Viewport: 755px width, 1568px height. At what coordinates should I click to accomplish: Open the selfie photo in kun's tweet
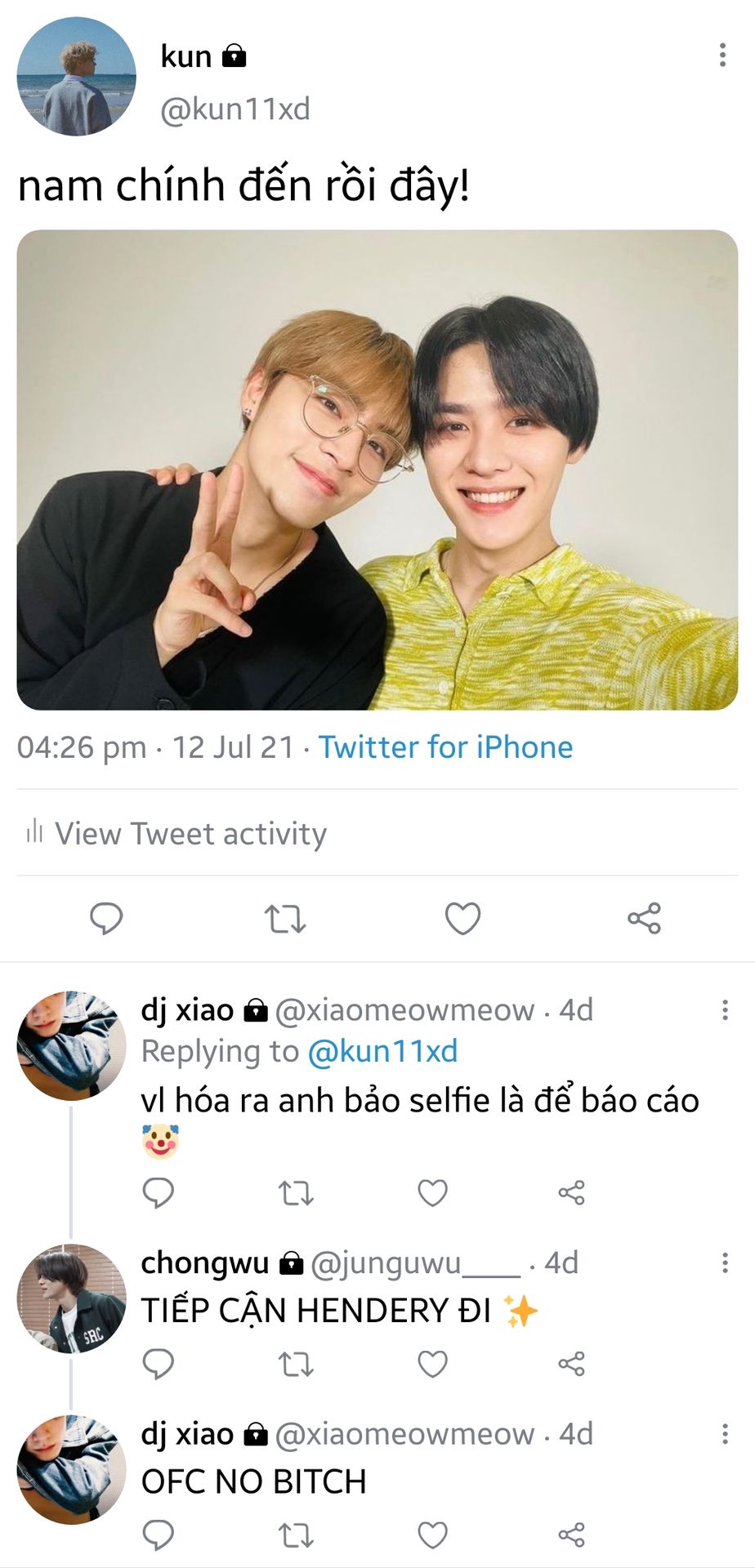tap(377, 470)
